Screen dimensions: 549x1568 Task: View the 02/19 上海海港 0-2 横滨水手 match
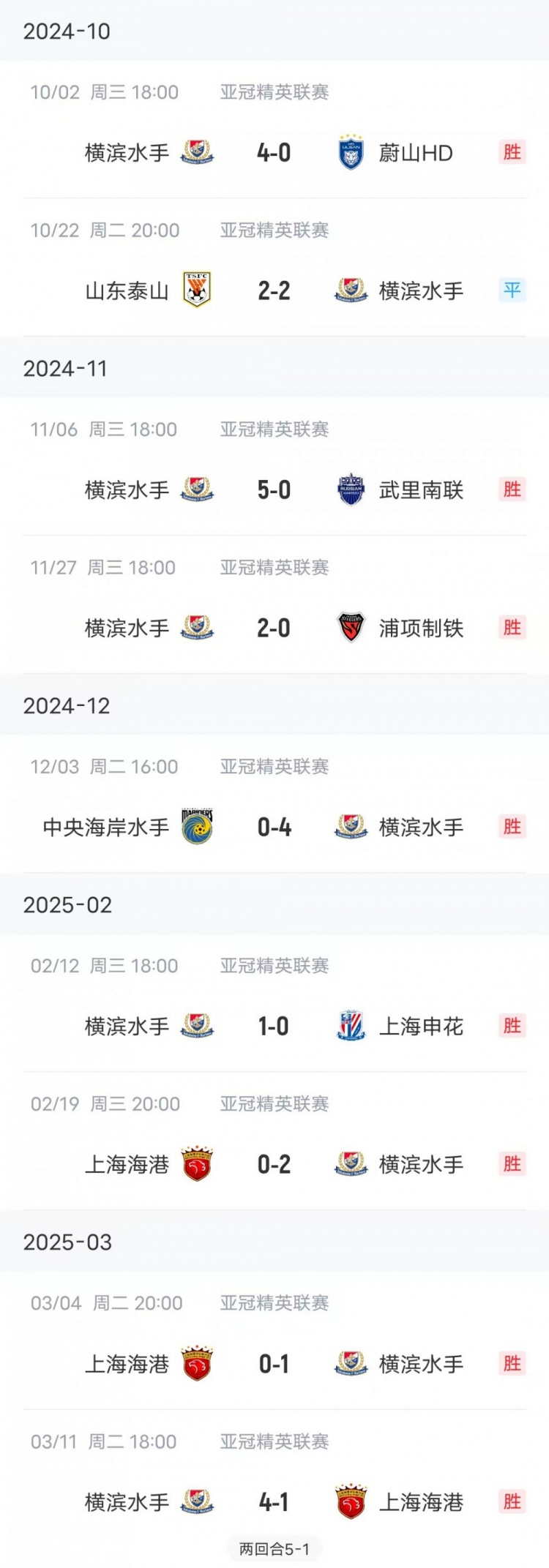pos(274,1164)
